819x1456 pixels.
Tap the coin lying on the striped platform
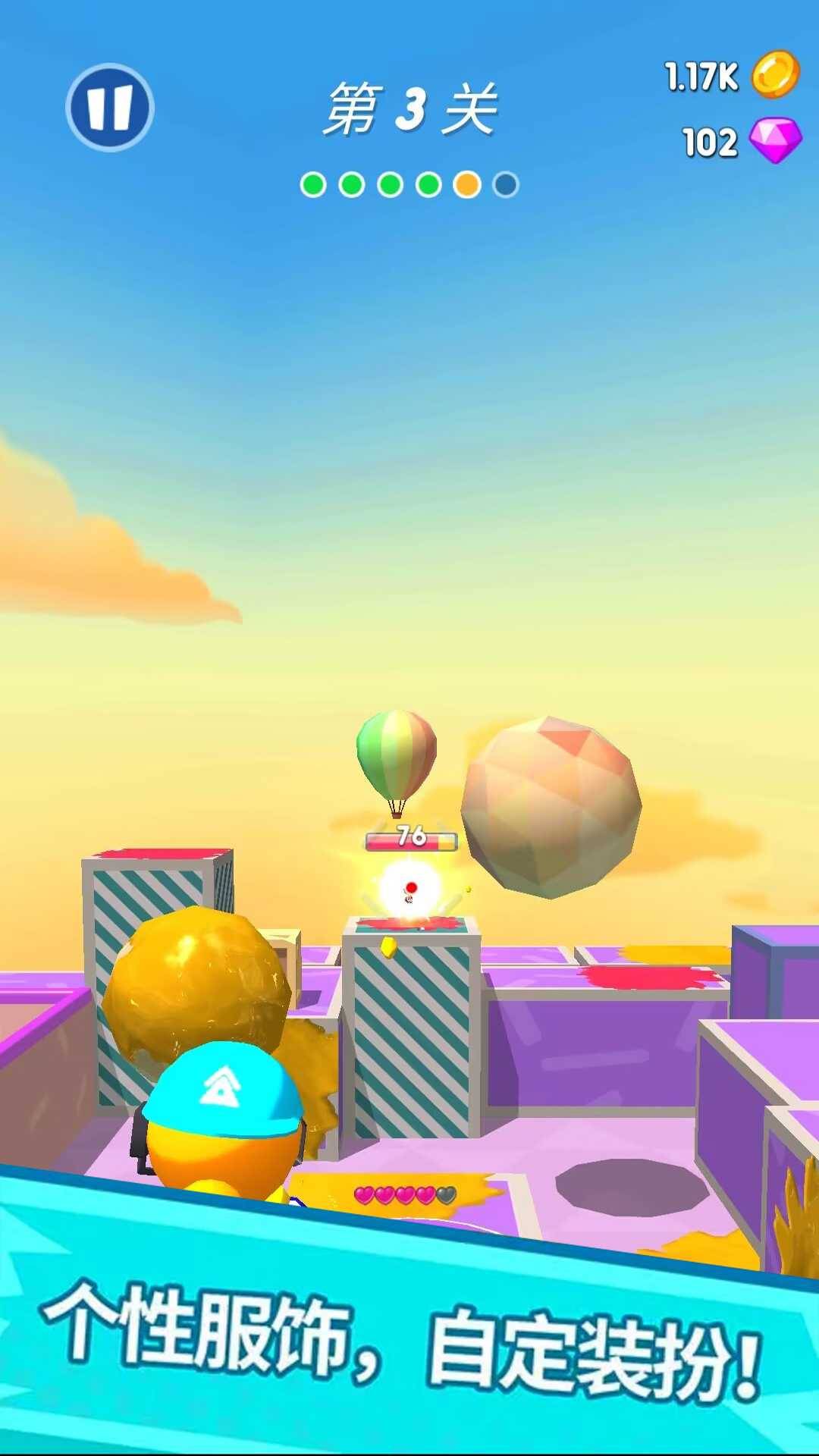[x=388, y=948]
